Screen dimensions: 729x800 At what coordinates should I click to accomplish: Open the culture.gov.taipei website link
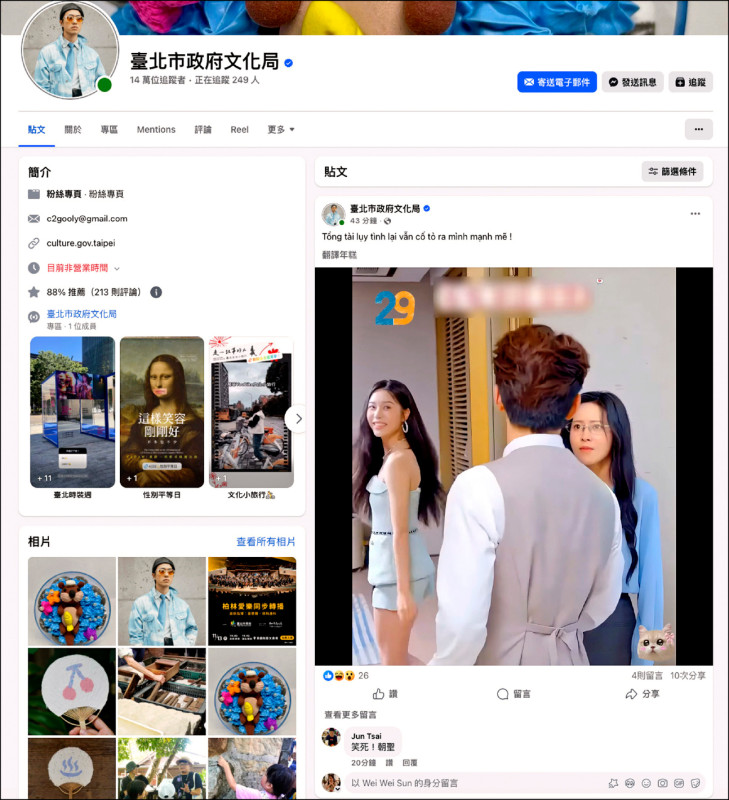tap(81, 243)
